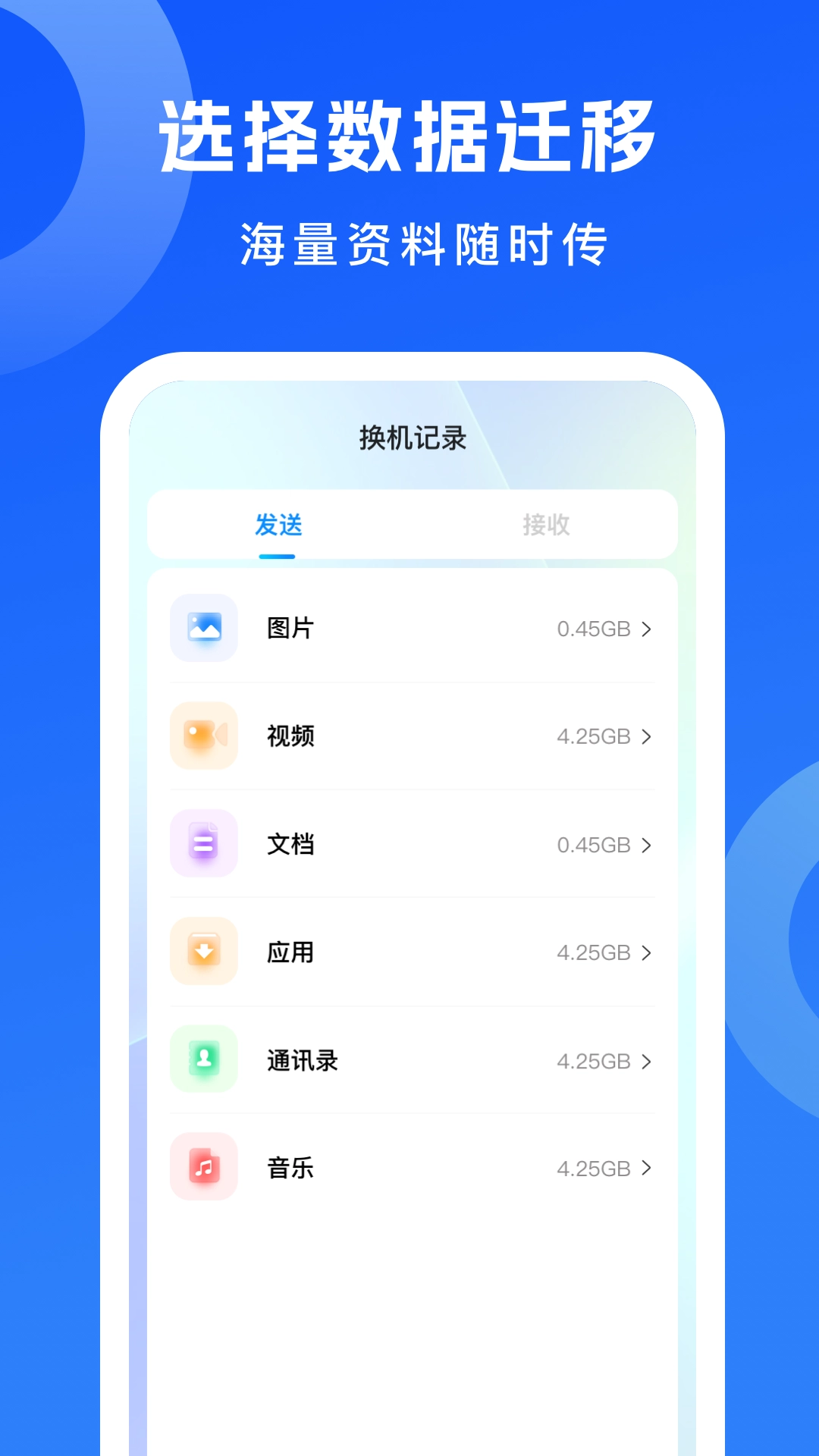
Task: Expand the 图片 row chevron
Action: 648,629
